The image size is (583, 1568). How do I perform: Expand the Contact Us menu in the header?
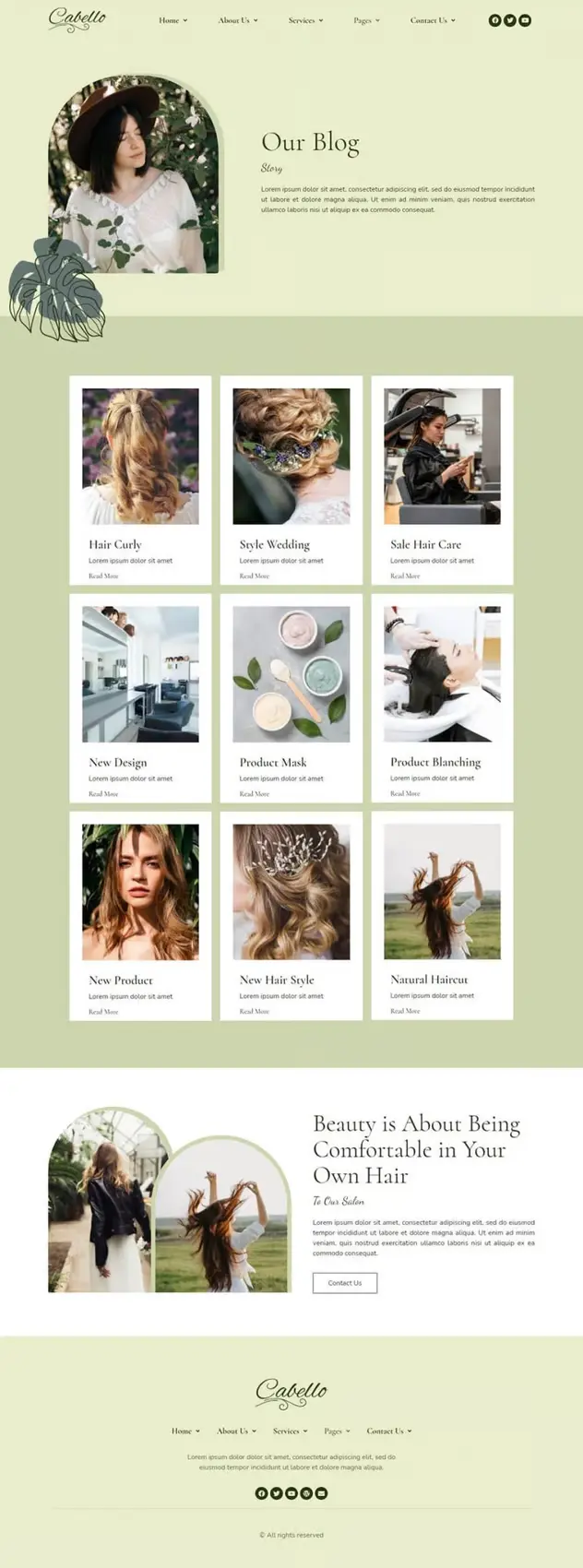click(x=433, y=20)
